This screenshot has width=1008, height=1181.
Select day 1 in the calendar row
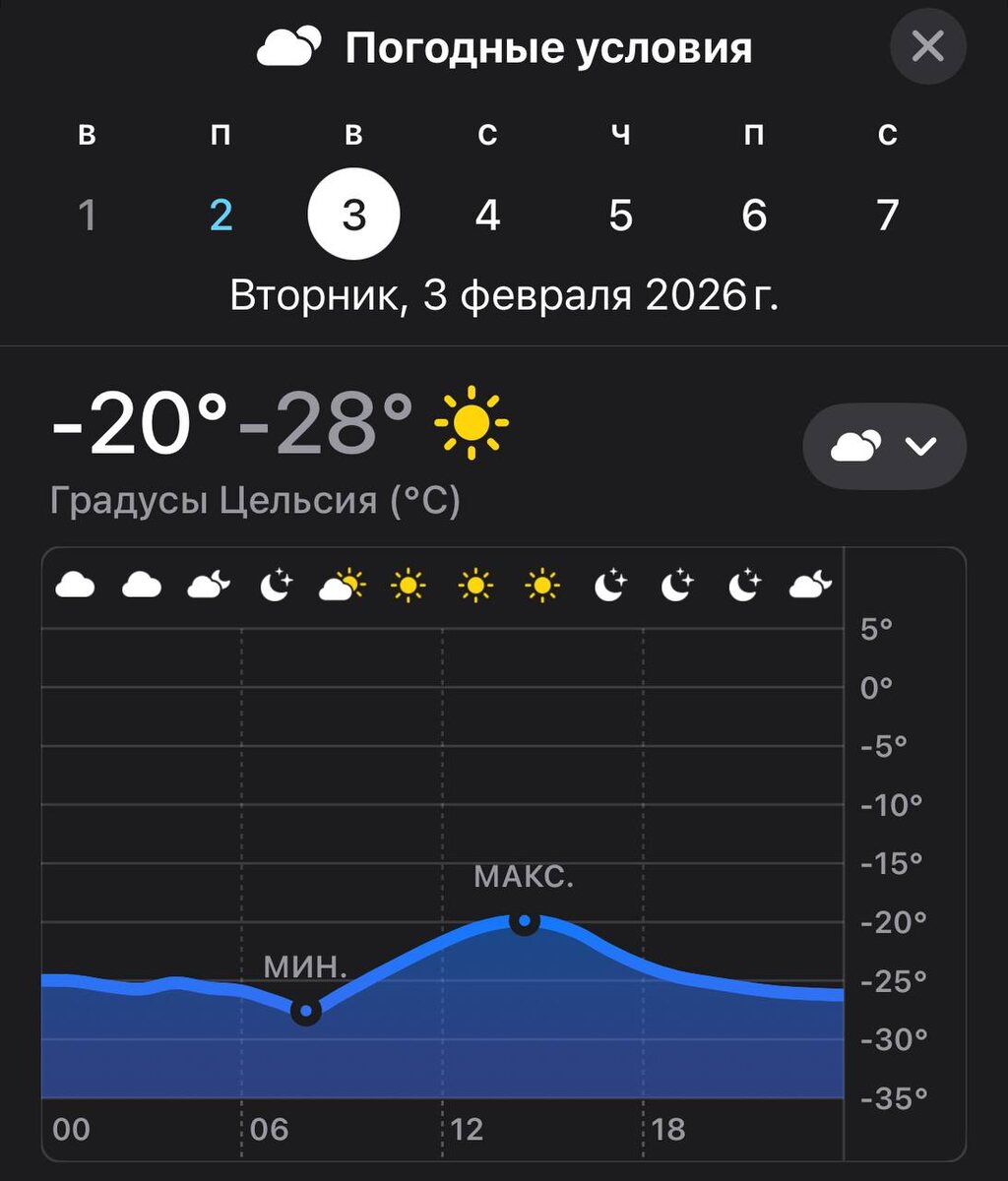click(x=88, y=215)
